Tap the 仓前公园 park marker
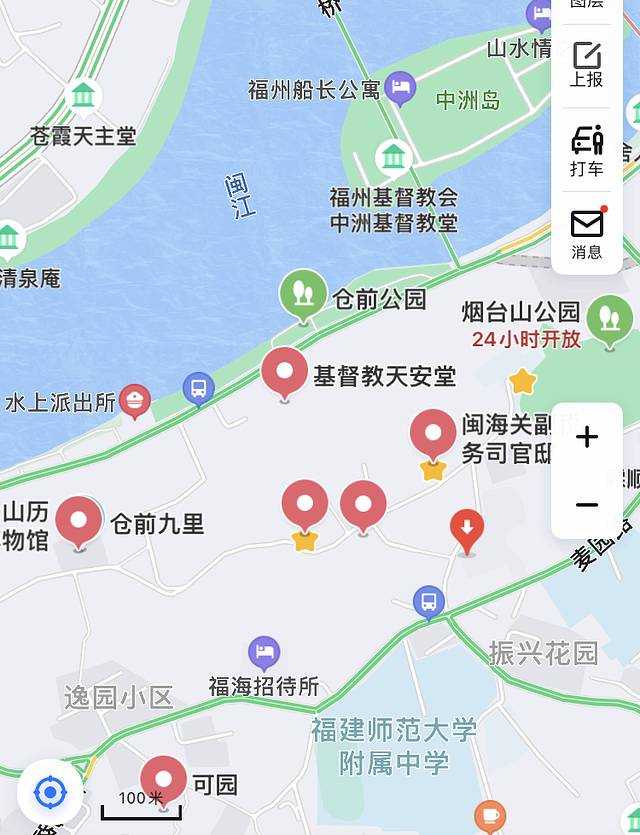The width and height of the screenshot is (640, 835). 303,294
